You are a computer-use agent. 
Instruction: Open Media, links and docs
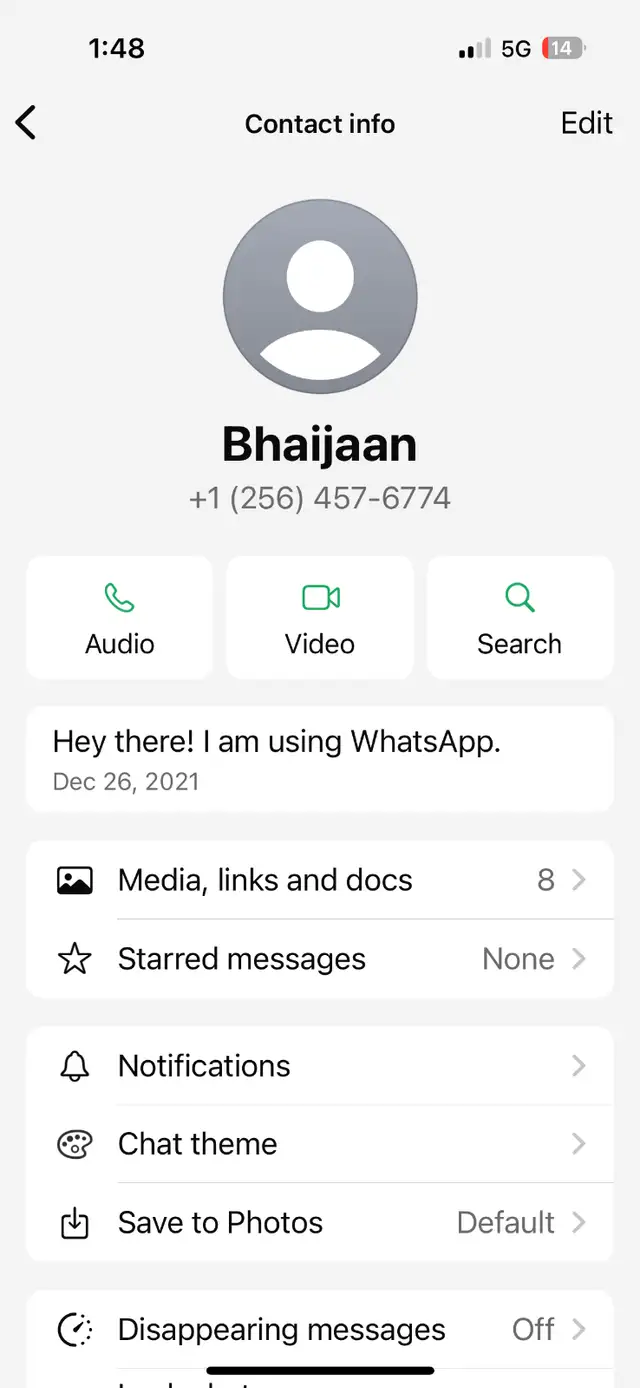[320, 880]
